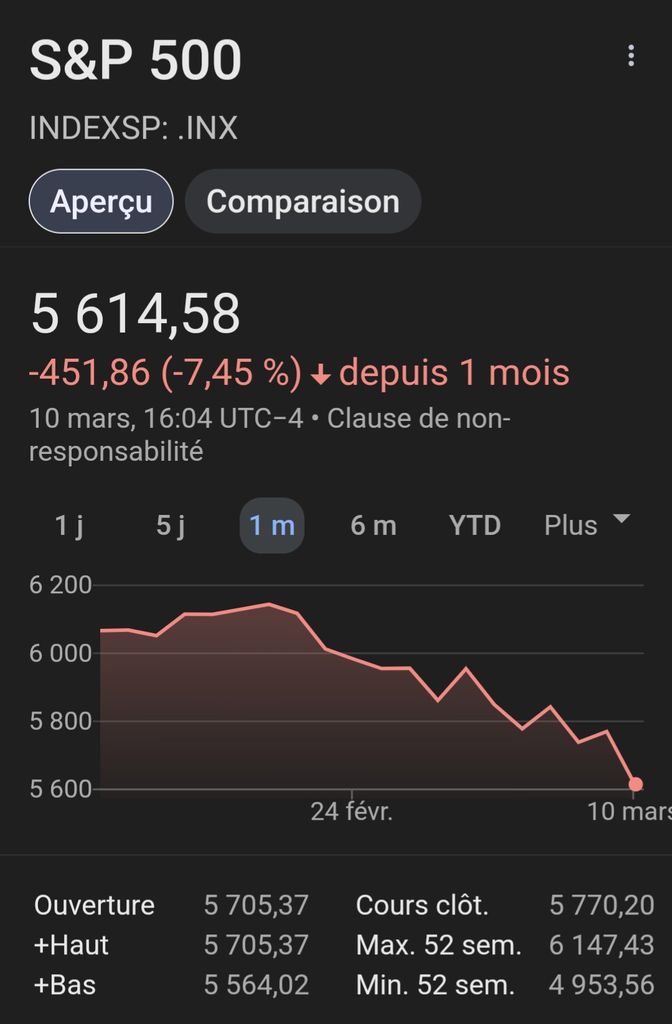Select the 1 m time range

click(271, 526)
